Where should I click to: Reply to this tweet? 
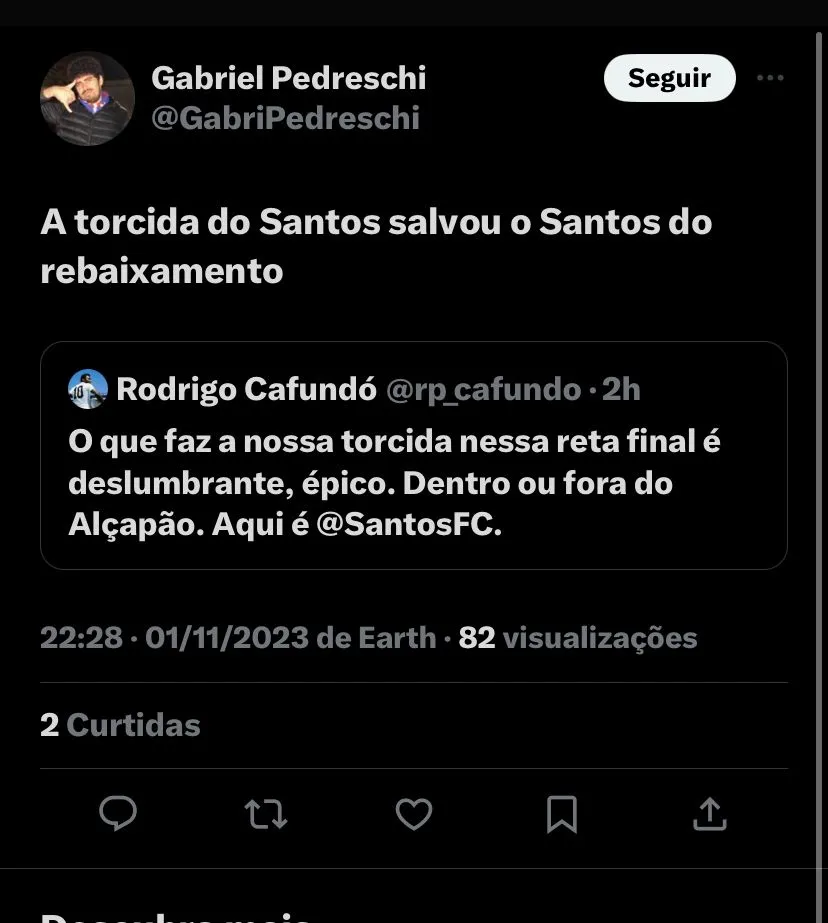point(118,814)
